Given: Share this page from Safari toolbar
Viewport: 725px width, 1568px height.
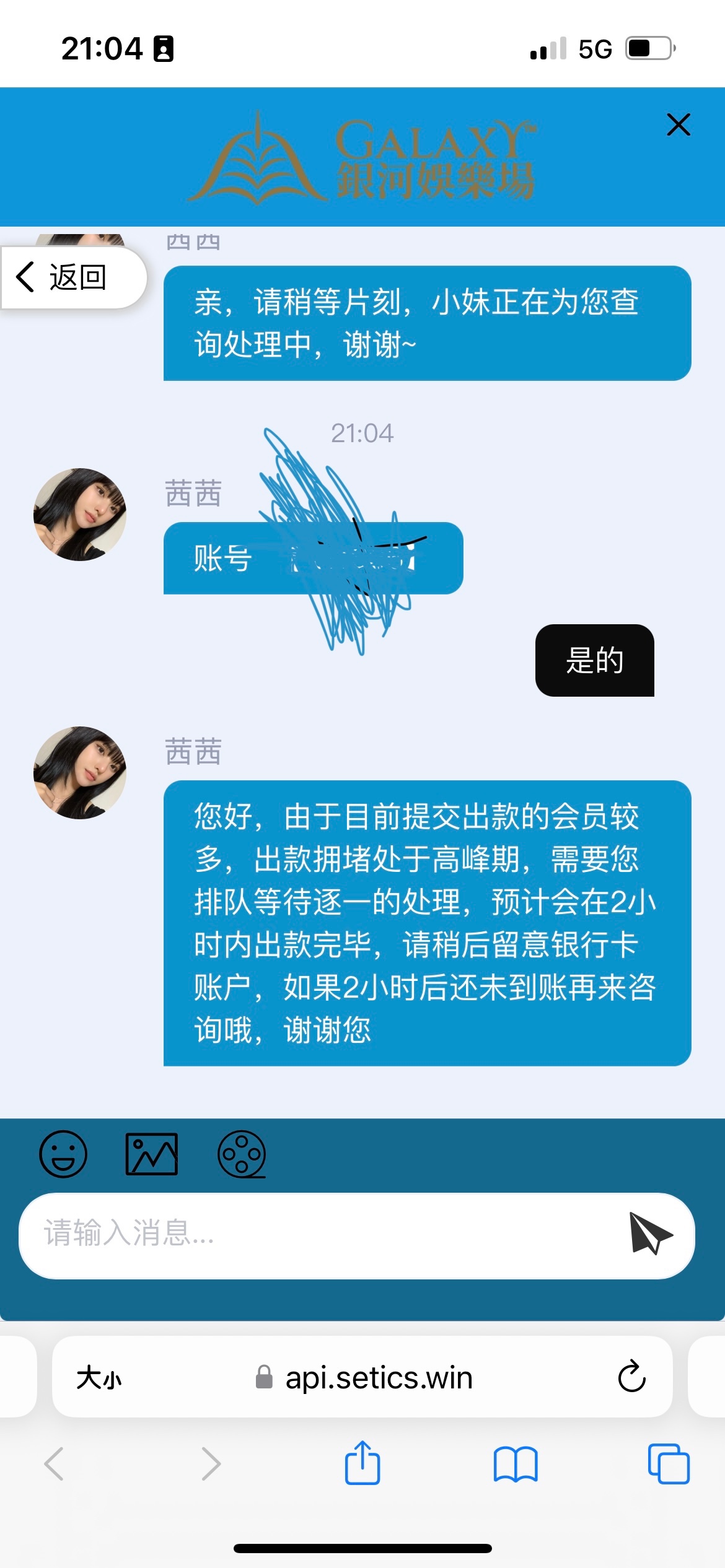Looking at the screenshot, I should [x=362, y=1463].
